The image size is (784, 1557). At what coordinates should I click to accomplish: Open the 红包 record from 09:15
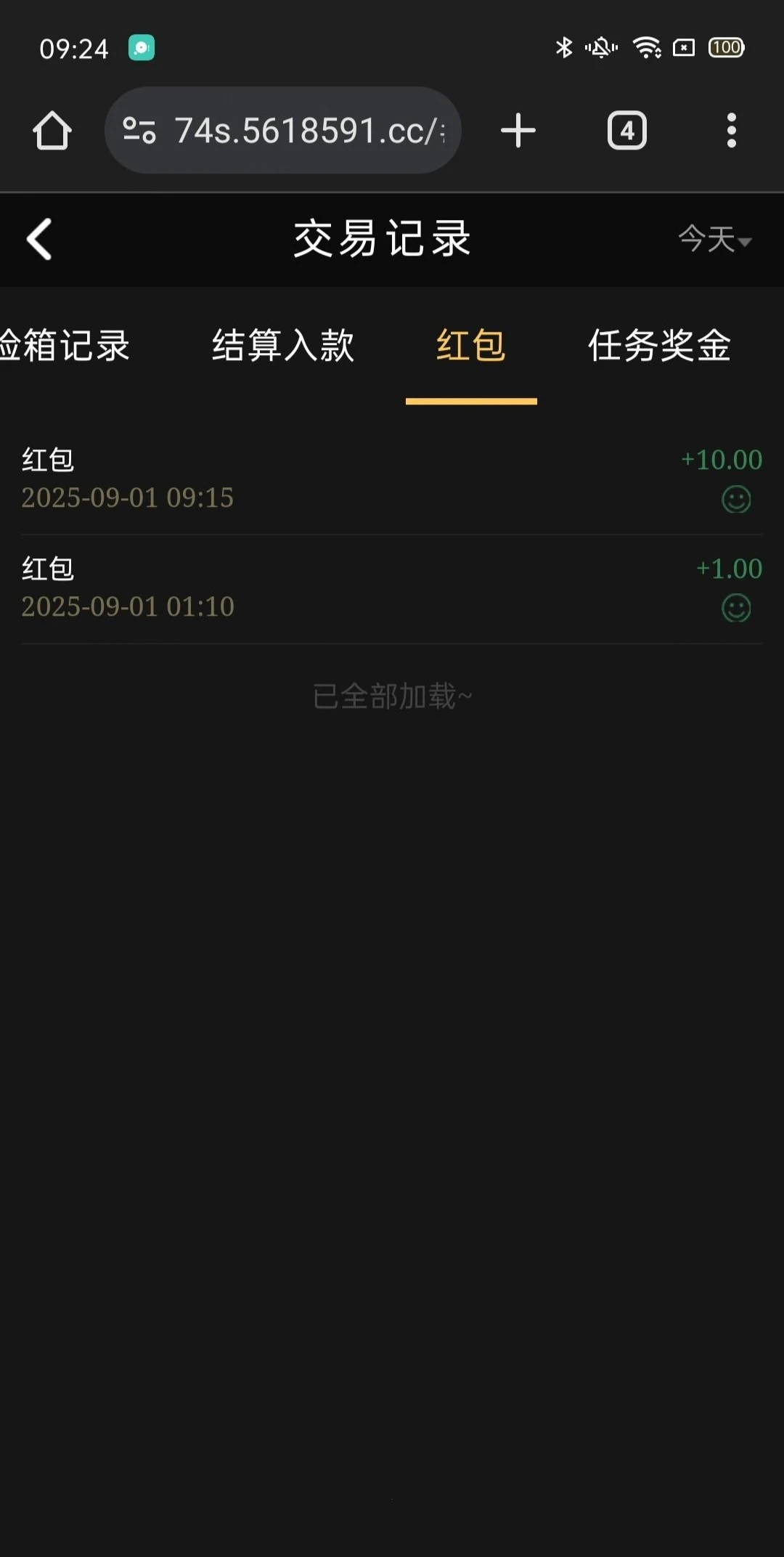pos(392,479)
